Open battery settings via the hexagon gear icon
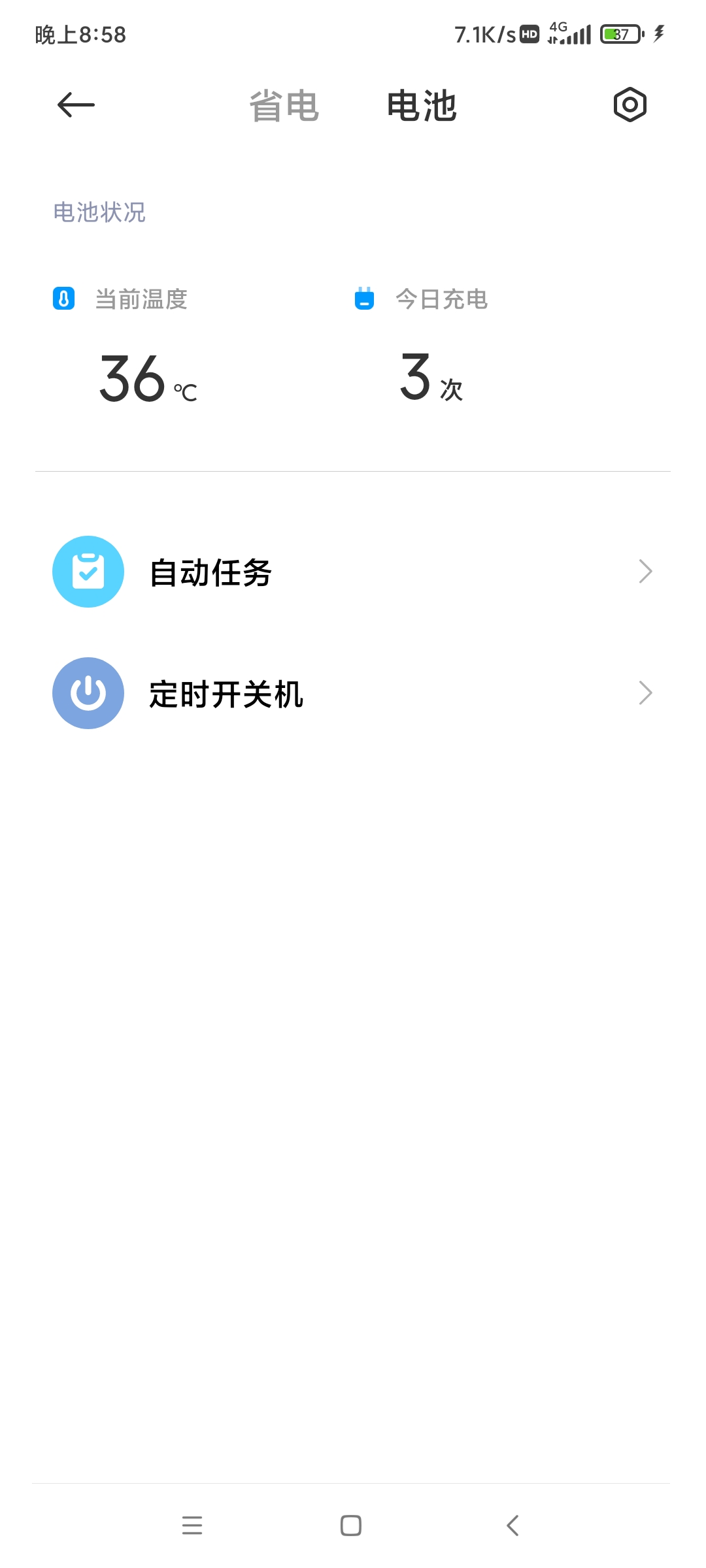The image size is (706, 1568). (630, 105)
